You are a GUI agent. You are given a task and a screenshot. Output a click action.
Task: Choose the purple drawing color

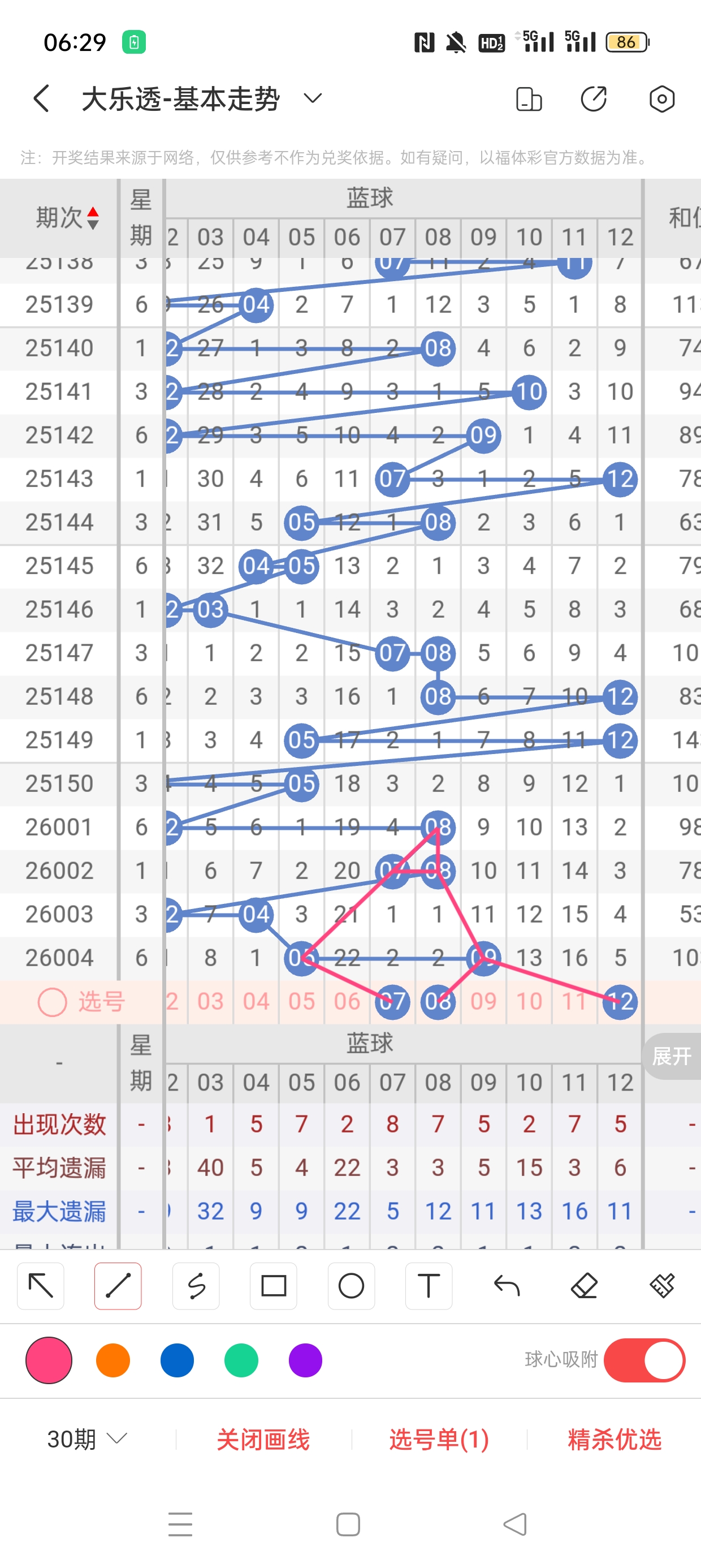pos(305,1360)
